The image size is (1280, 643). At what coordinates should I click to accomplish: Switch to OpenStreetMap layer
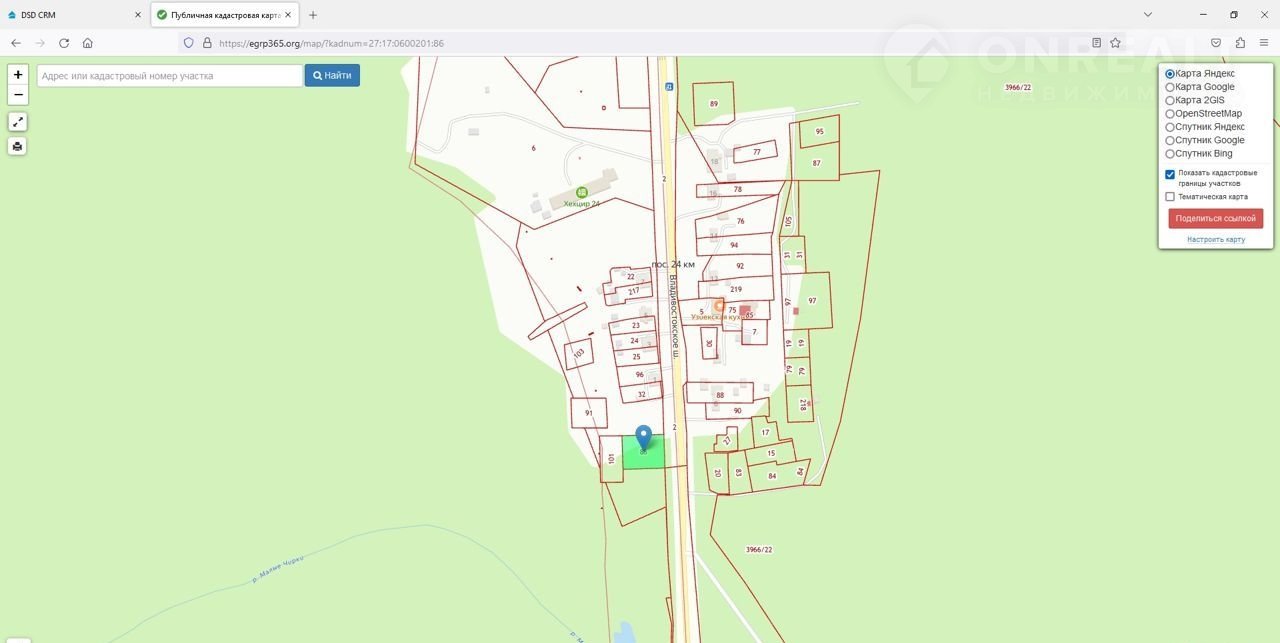pyautogui.click(x=1170, y=114)
